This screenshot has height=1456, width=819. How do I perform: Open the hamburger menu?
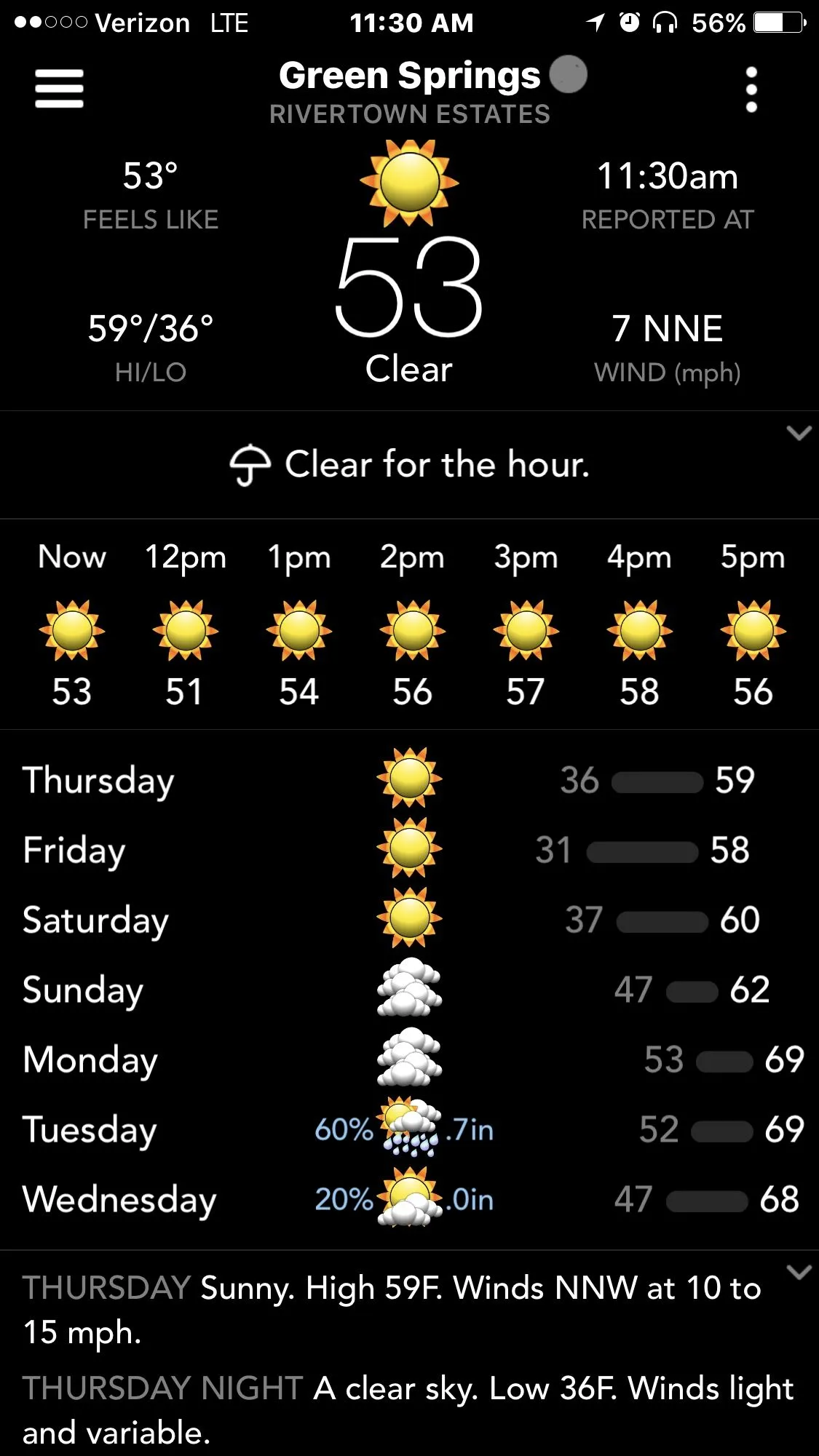[59, 89]
